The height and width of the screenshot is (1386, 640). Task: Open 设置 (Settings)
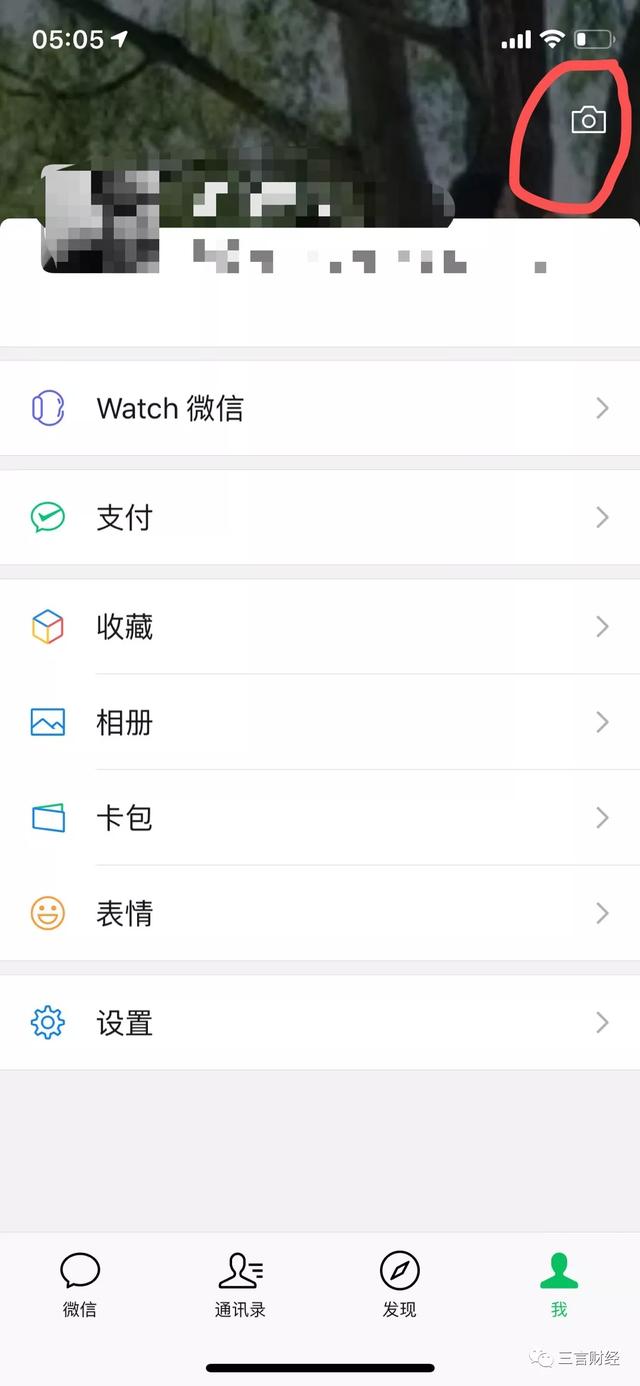point(320,1023)
